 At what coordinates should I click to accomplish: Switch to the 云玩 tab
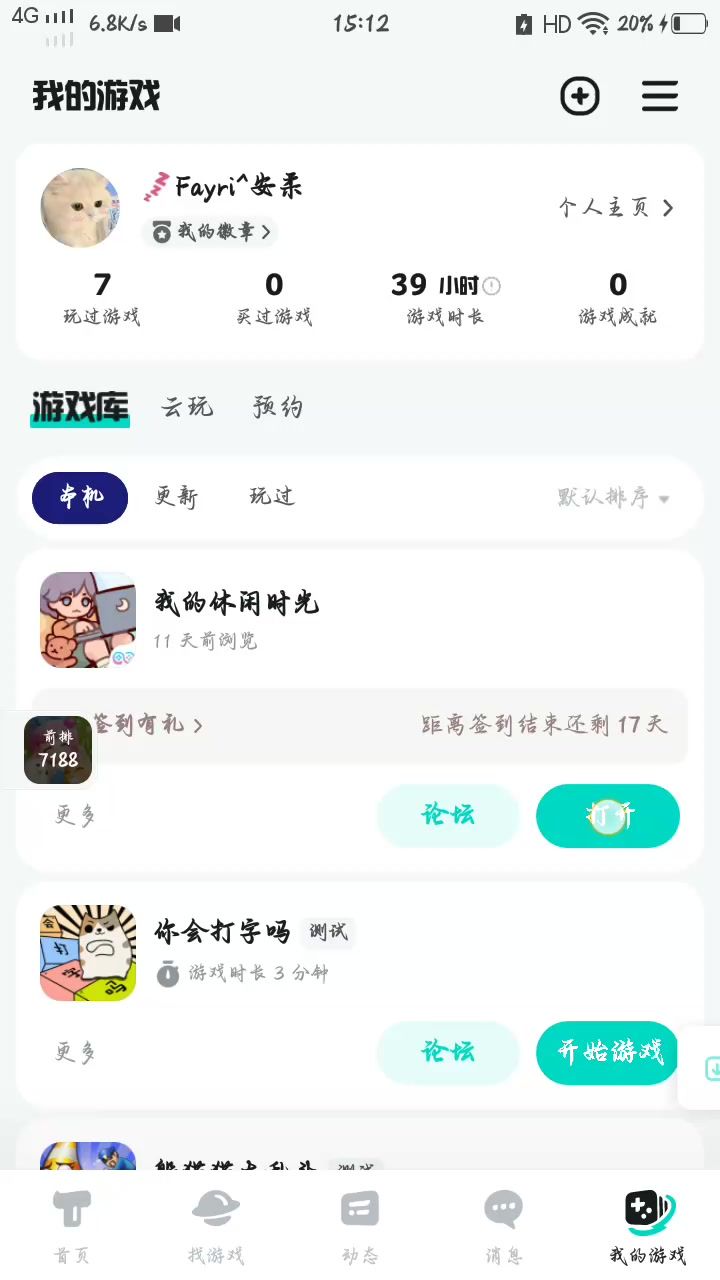click(x=187, y=407)
